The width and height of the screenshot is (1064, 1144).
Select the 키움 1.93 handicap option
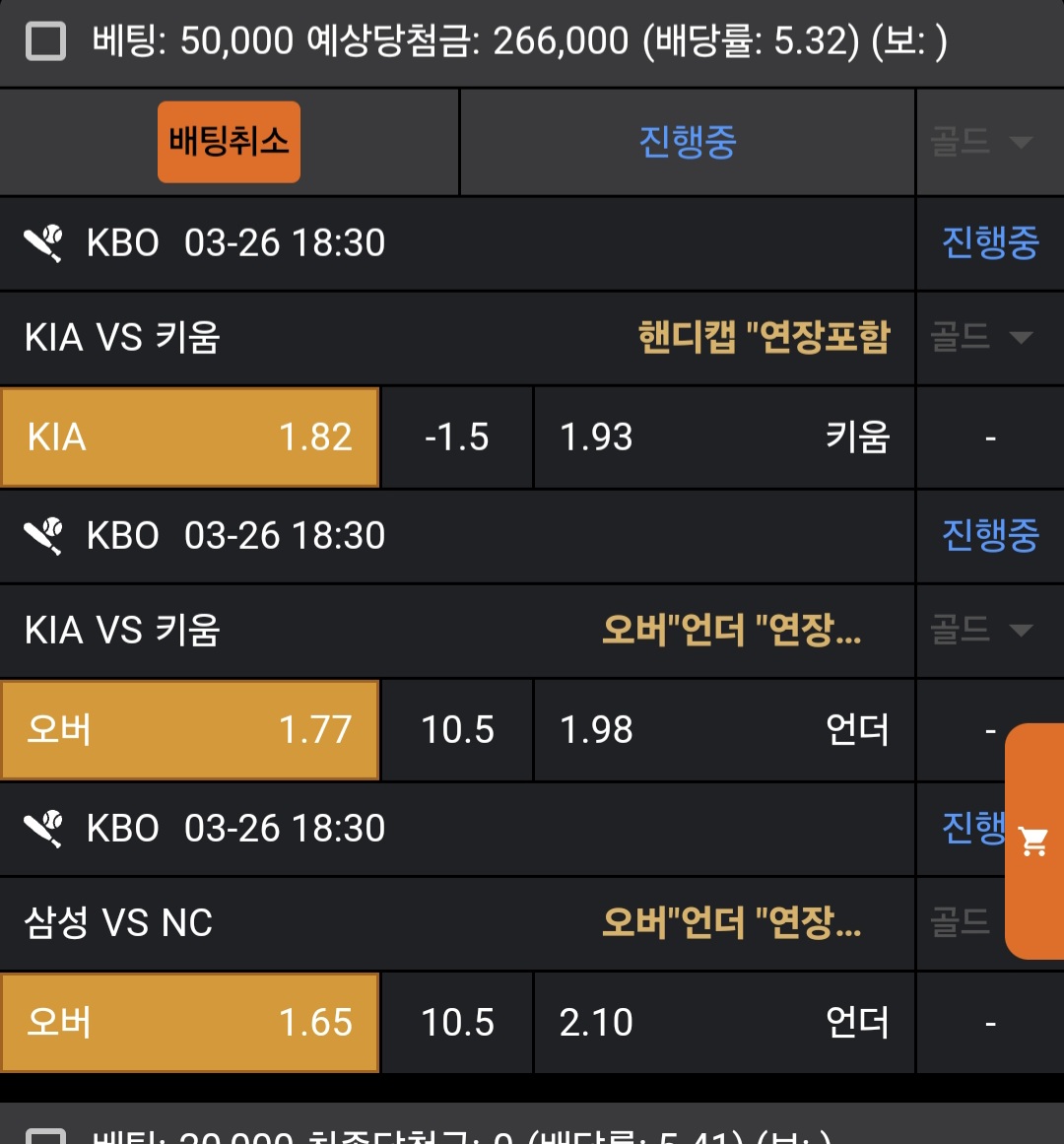[724, 437]
